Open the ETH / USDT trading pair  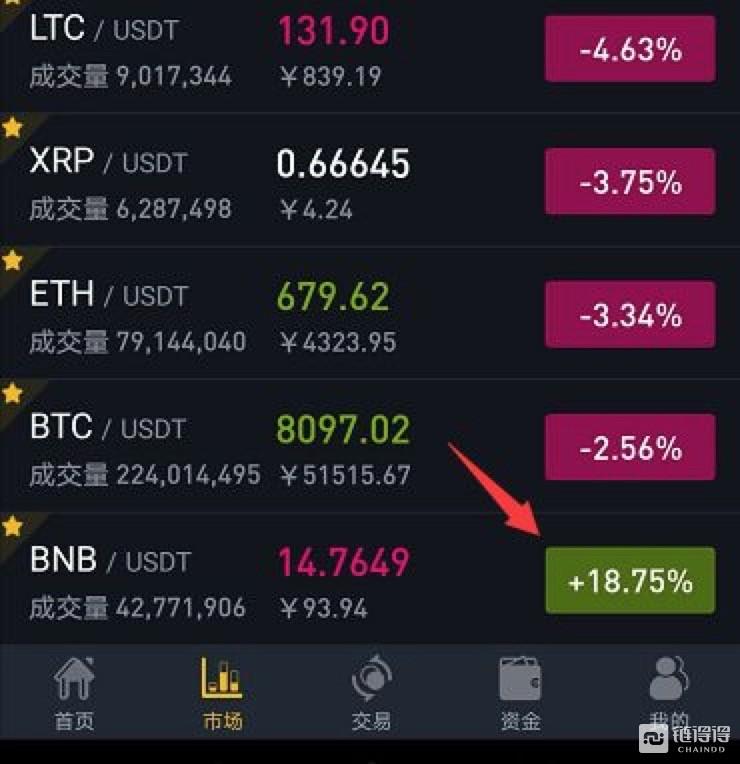108,295
